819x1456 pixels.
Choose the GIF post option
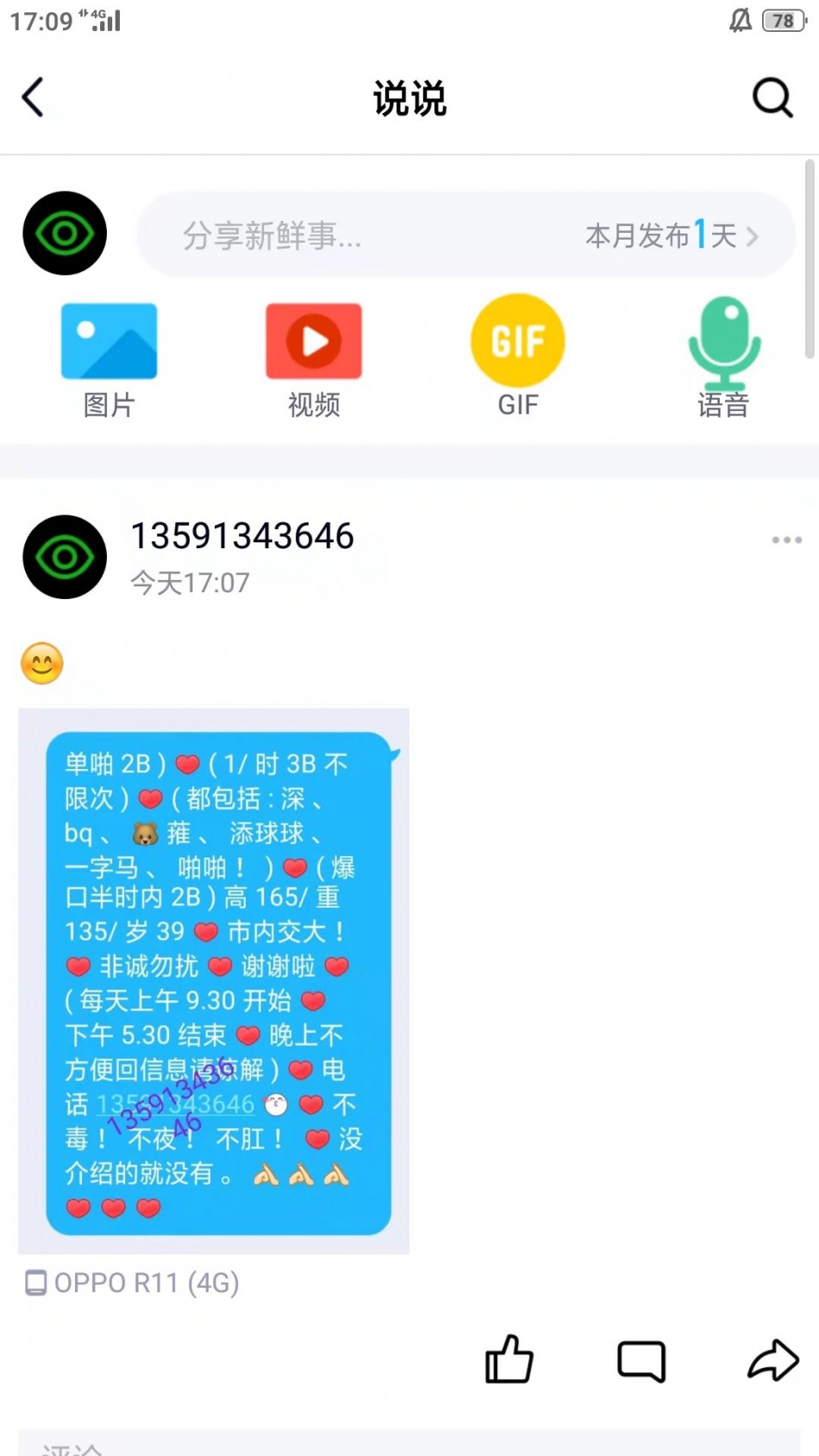tap(517, 355)
